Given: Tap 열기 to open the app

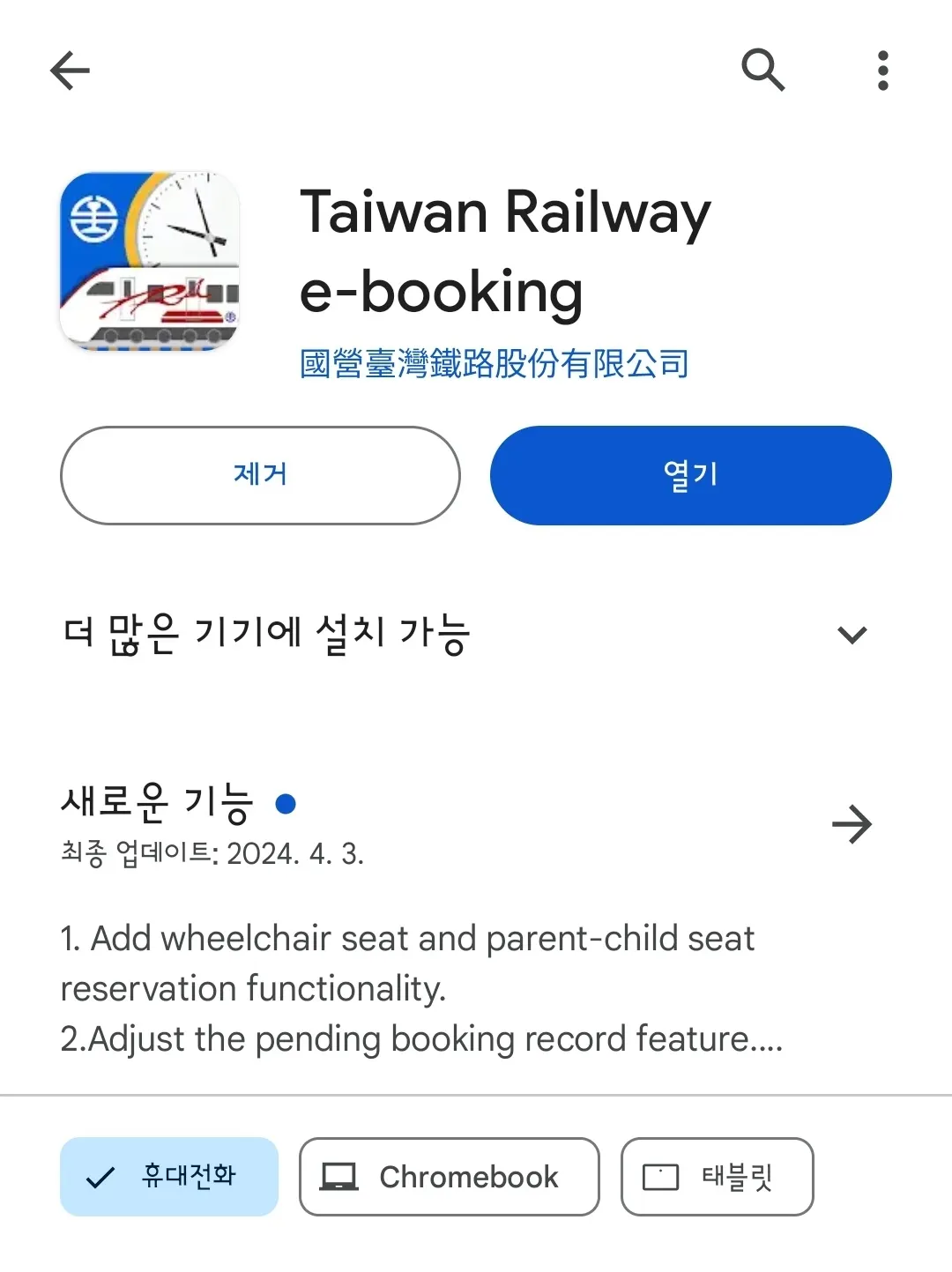Looking at the screenshot, I should click(690, 475).
